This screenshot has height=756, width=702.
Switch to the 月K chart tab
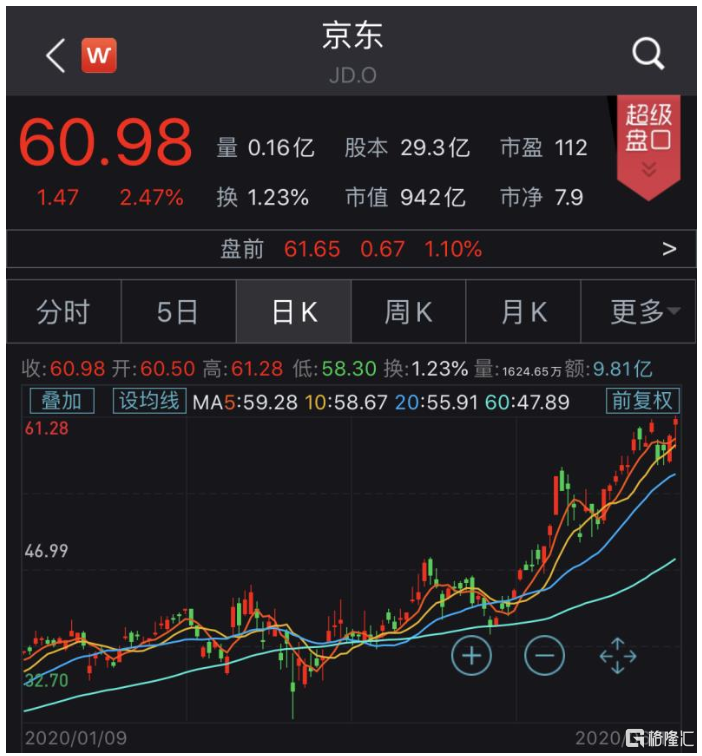pyautogui.click(x=524, y=312)
